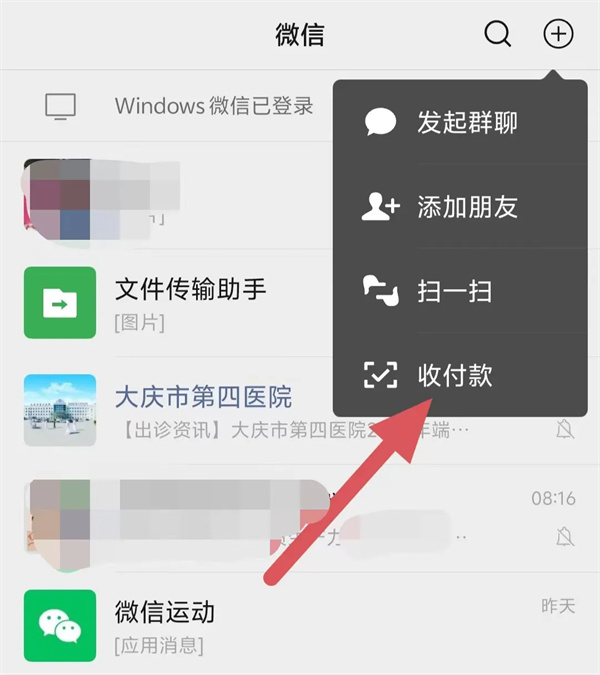
Task: Tap the plus icon in the header
Action: coord(558,34)
